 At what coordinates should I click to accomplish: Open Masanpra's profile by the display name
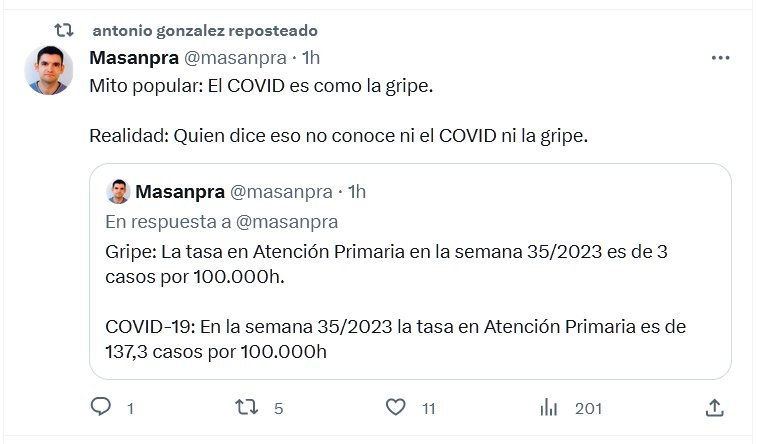[x=135, y=58]
